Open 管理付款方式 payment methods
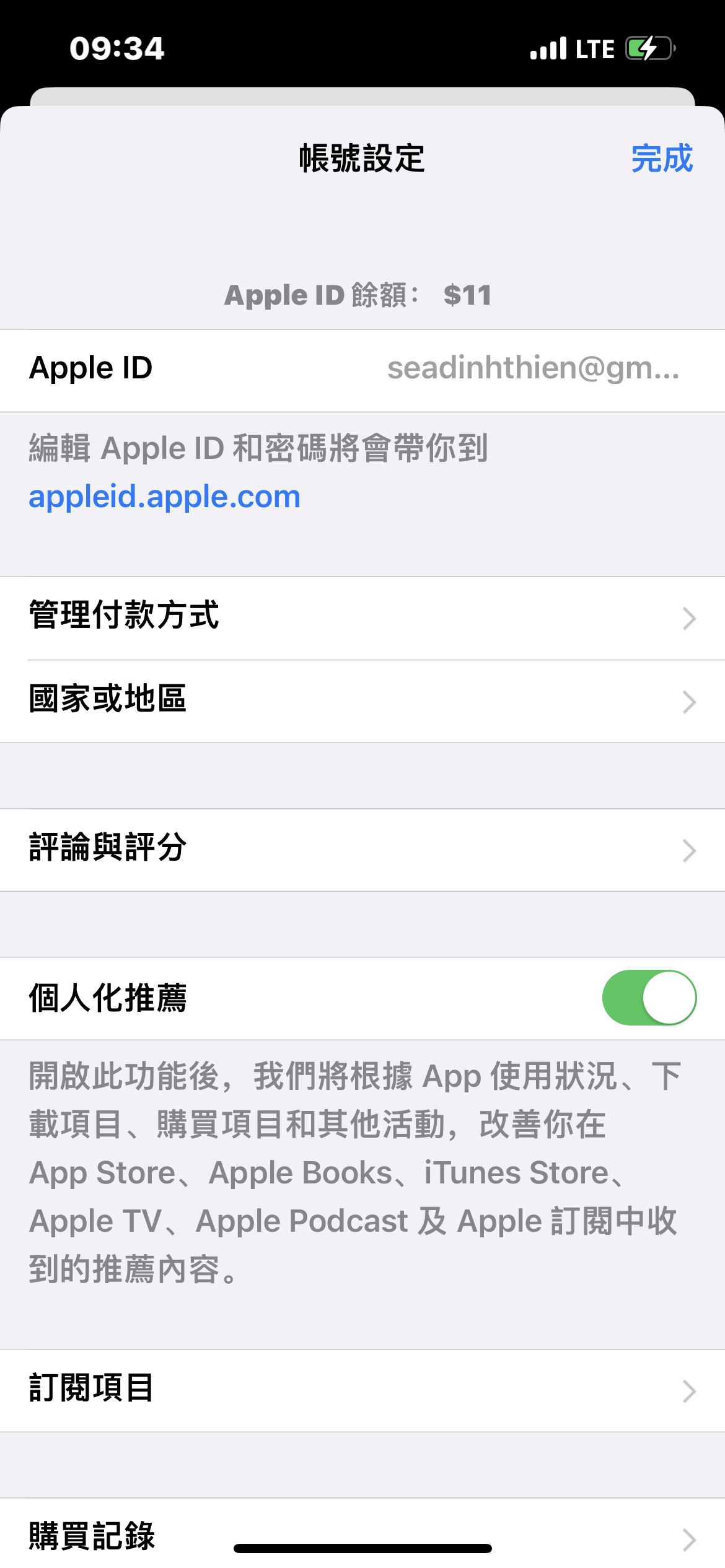Image resolution: width=725 pixels, height=1568 pixels. 362,617
